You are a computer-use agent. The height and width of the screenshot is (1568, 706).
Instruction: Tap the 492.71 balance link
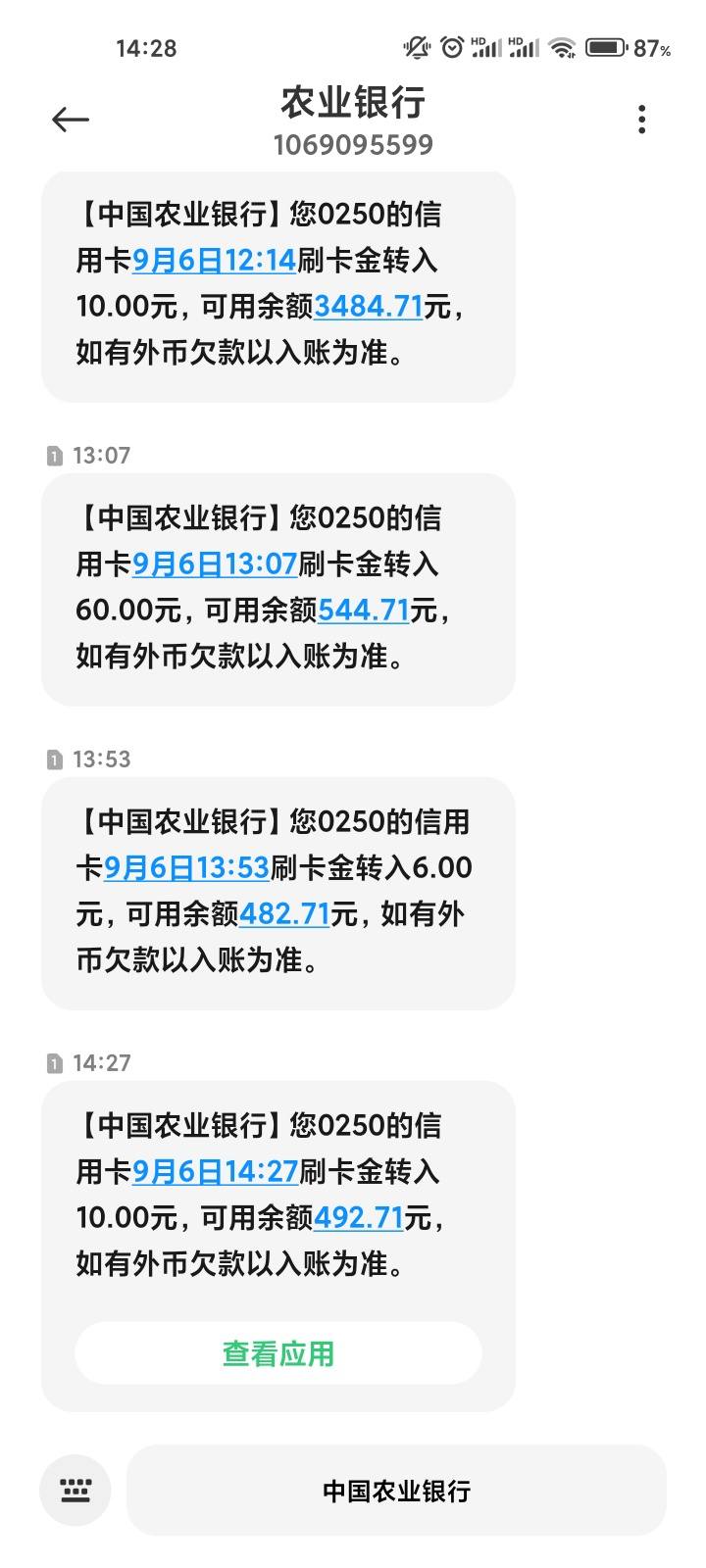tap(359, 1218)
